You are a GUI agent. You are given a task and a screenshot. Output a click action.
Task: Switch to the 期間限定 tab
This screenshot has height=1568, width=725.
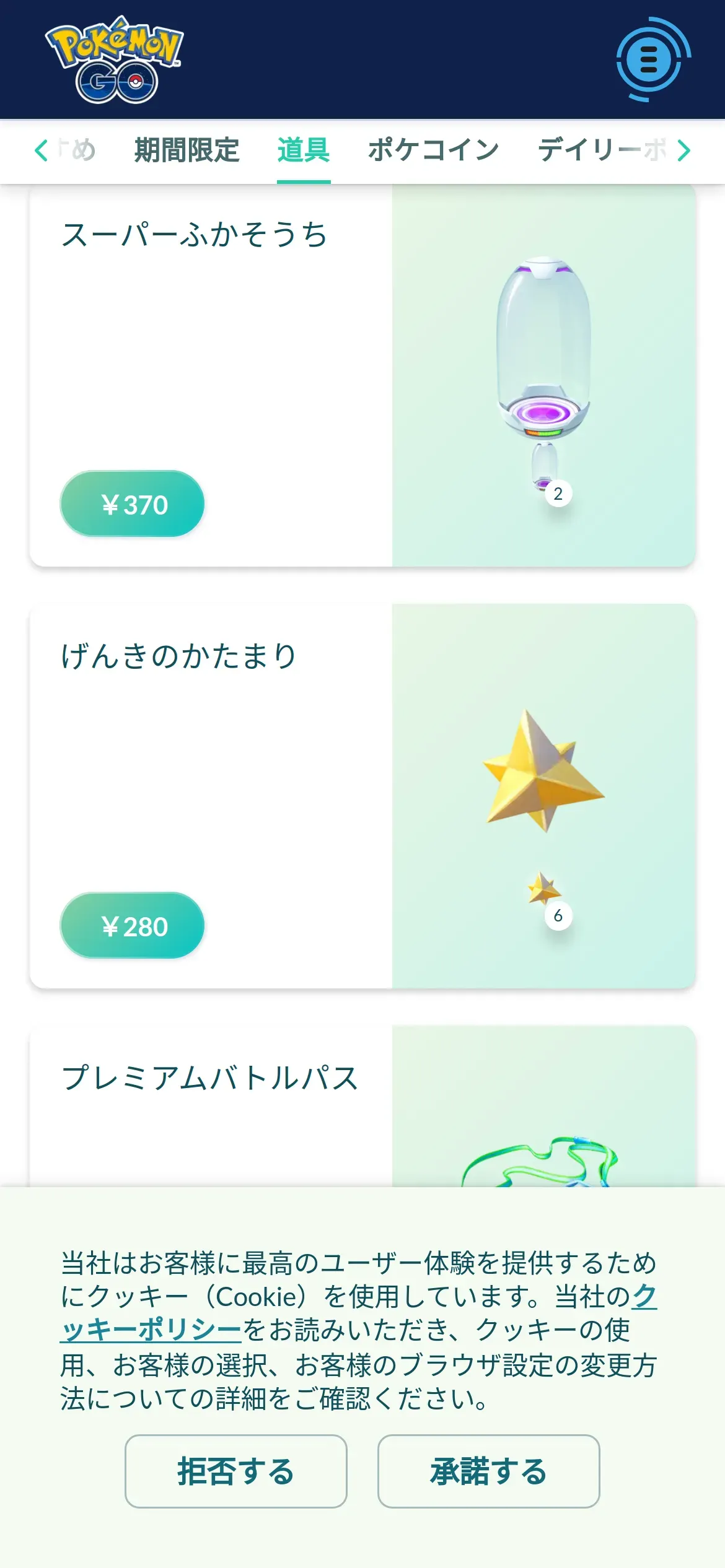point(187,150)
